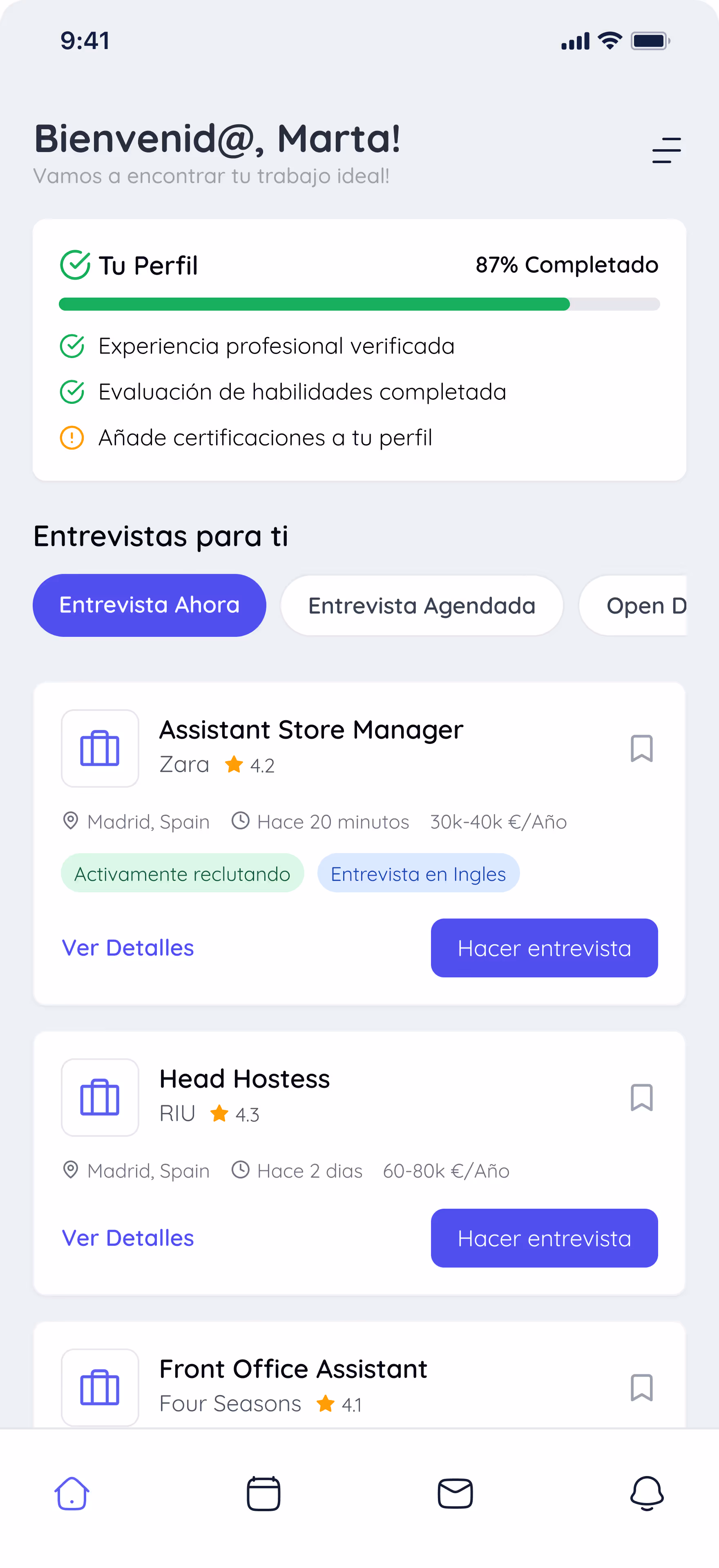Screen dimensions: 719x1568
Task: Open the messages envelope tab
Action: click(x=455, y=1493)
